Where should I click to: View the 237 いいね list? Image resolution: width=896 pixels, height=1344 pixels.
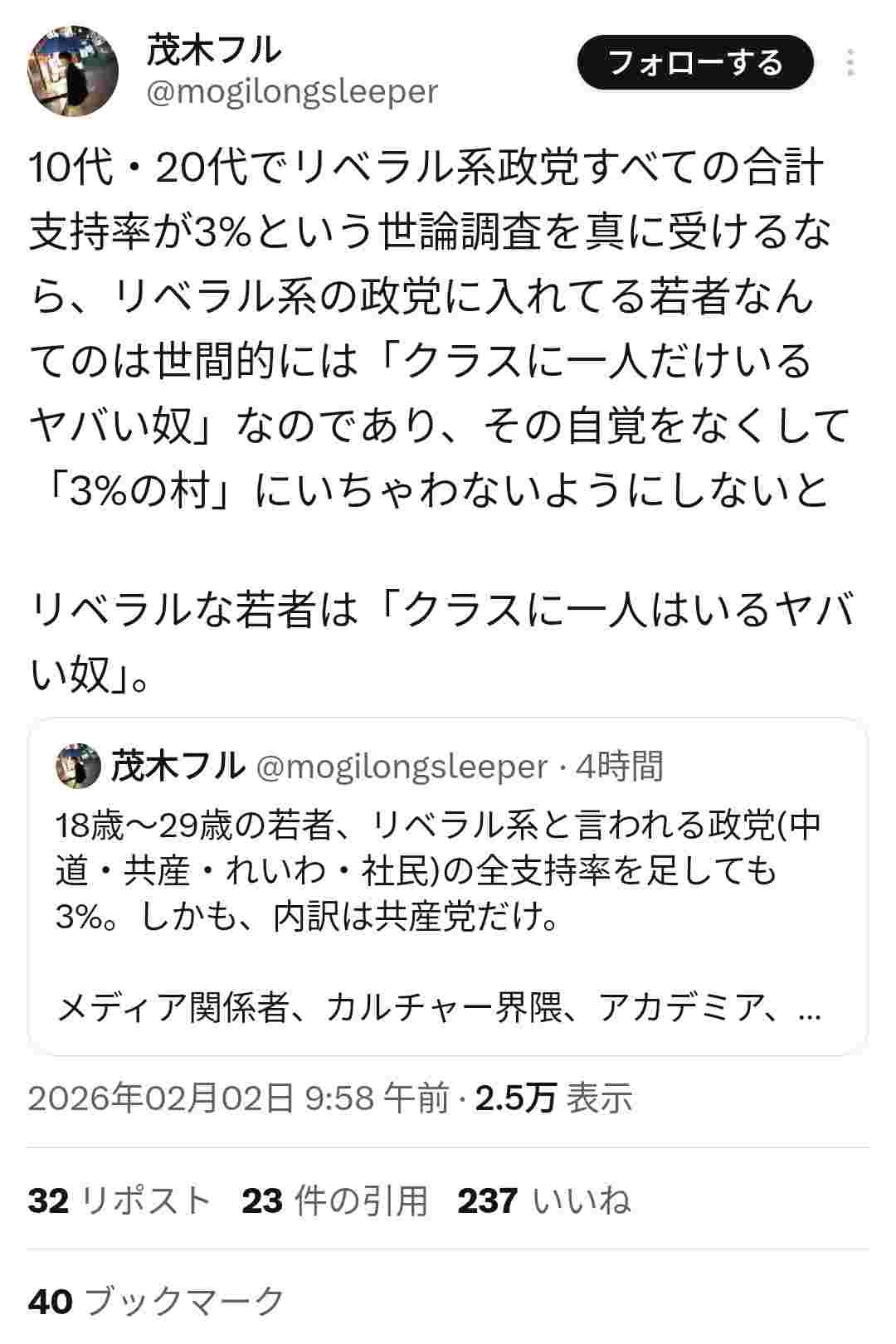coord(544,1200)
